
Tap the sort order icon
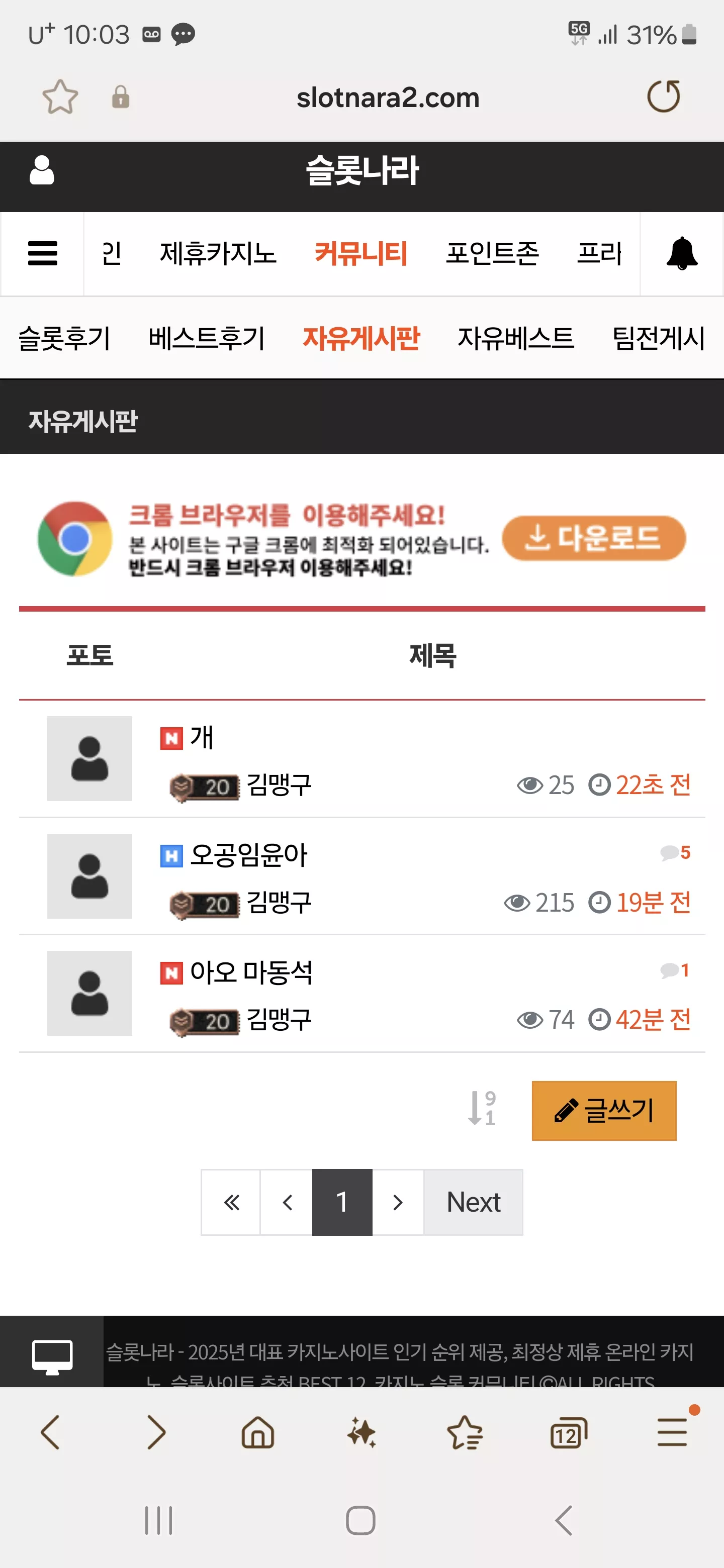(482, 1109)
